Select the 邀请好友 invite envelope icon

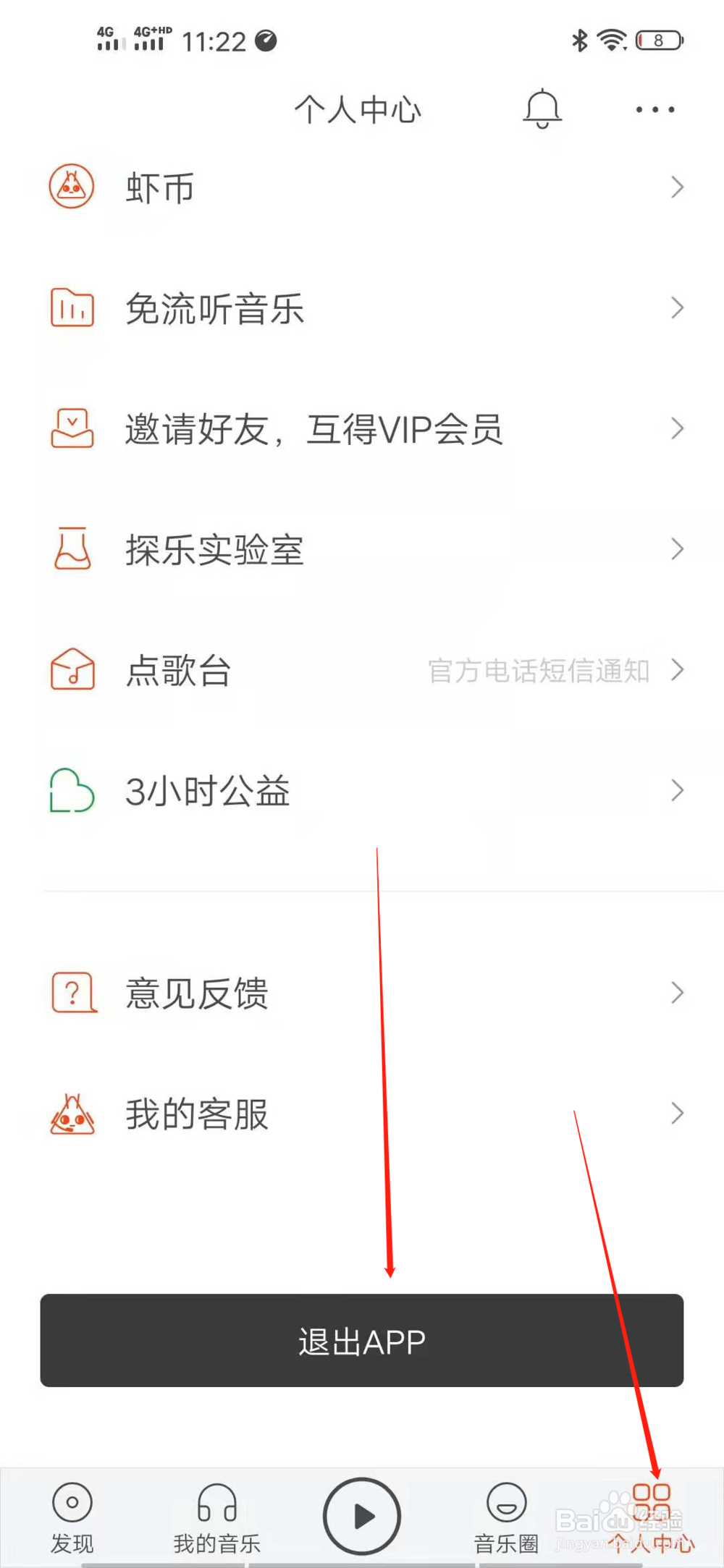tap(71, 428)
